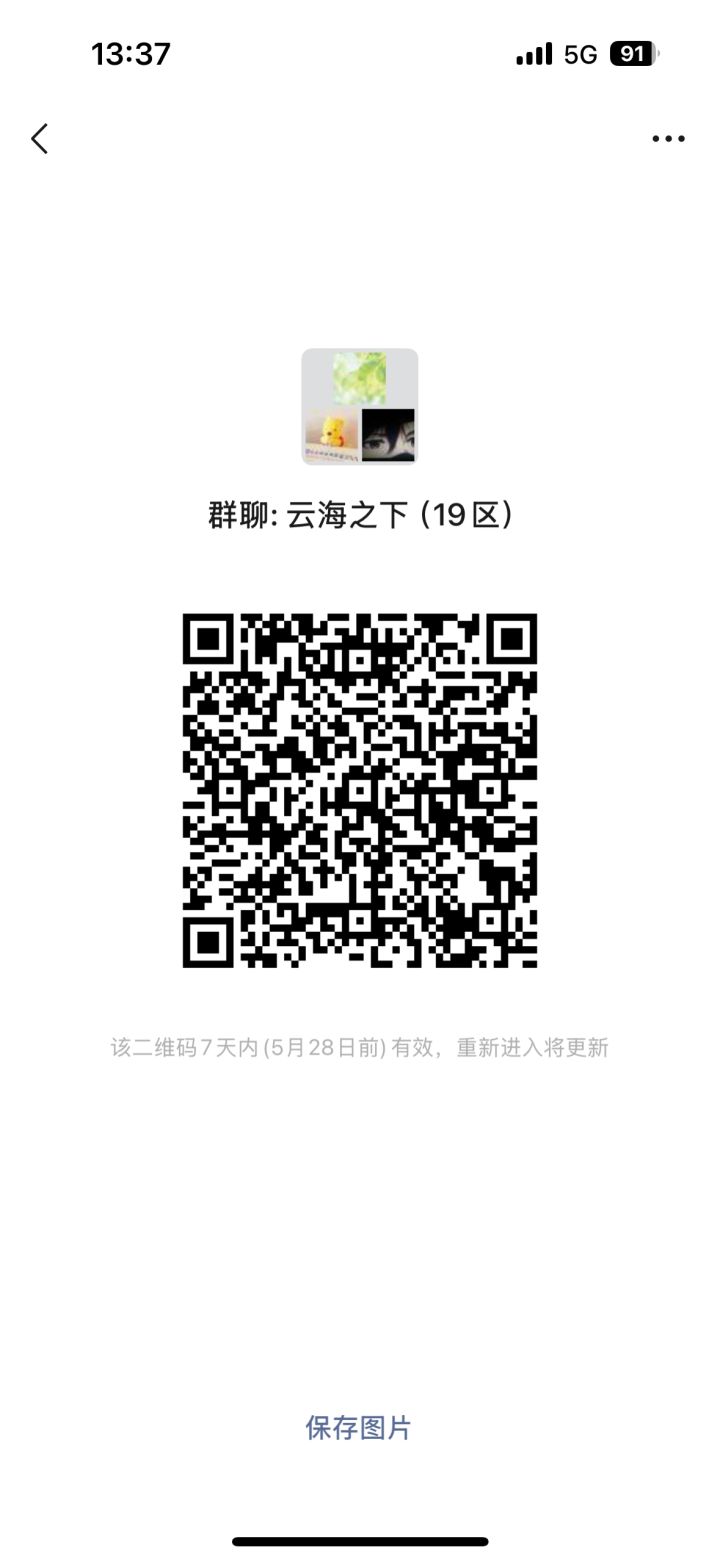The width and height of the screenshot is (720, 1561).
Task: Tap the 保存图片 save image button
Action: tap(358, 1428)
